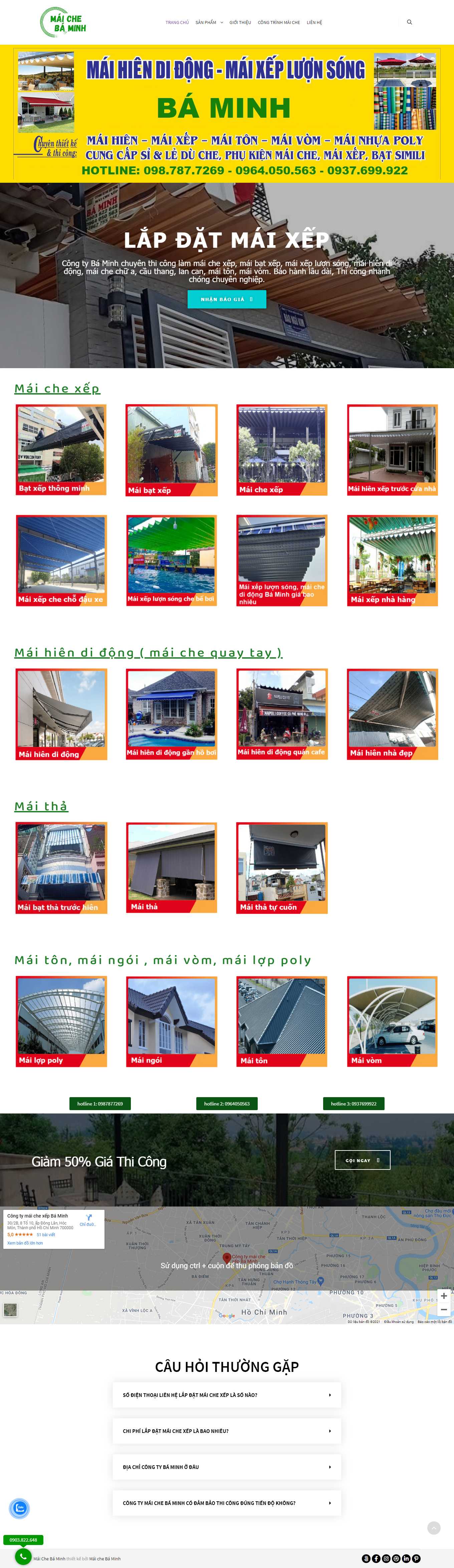This screenshot has height=1568, width=454.
Task: Call hotline 1: 0987877269
Action: 100,1103
